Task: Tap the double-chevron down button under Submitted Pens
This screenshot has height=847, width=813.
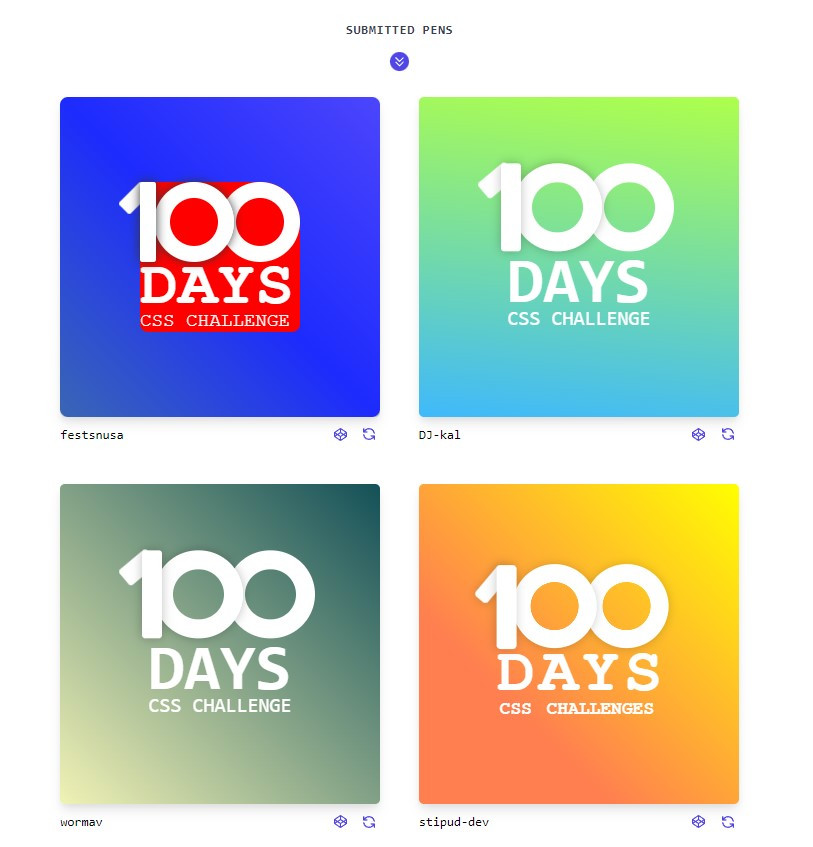Action: (399, 62)
